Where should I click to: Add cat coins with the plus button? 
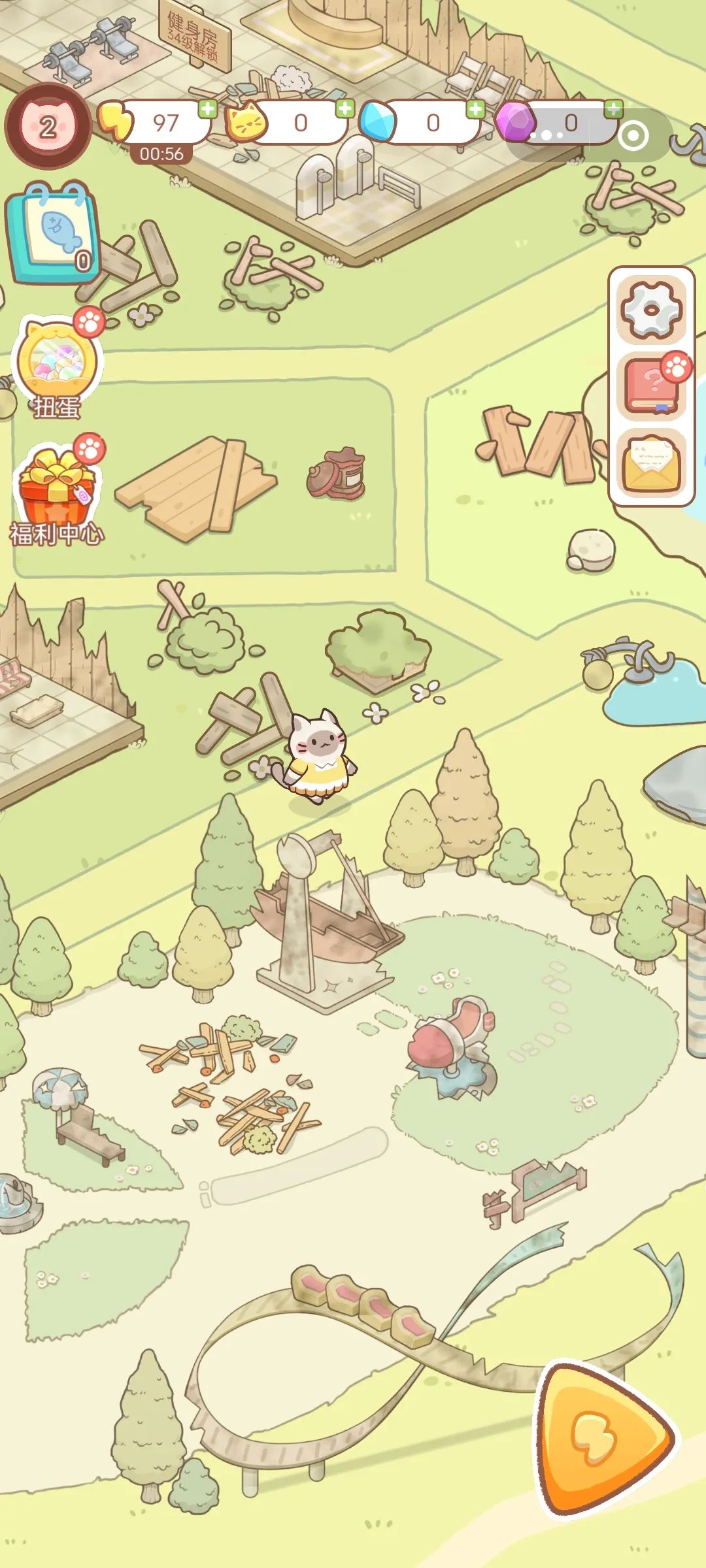[x=345, y=109]
